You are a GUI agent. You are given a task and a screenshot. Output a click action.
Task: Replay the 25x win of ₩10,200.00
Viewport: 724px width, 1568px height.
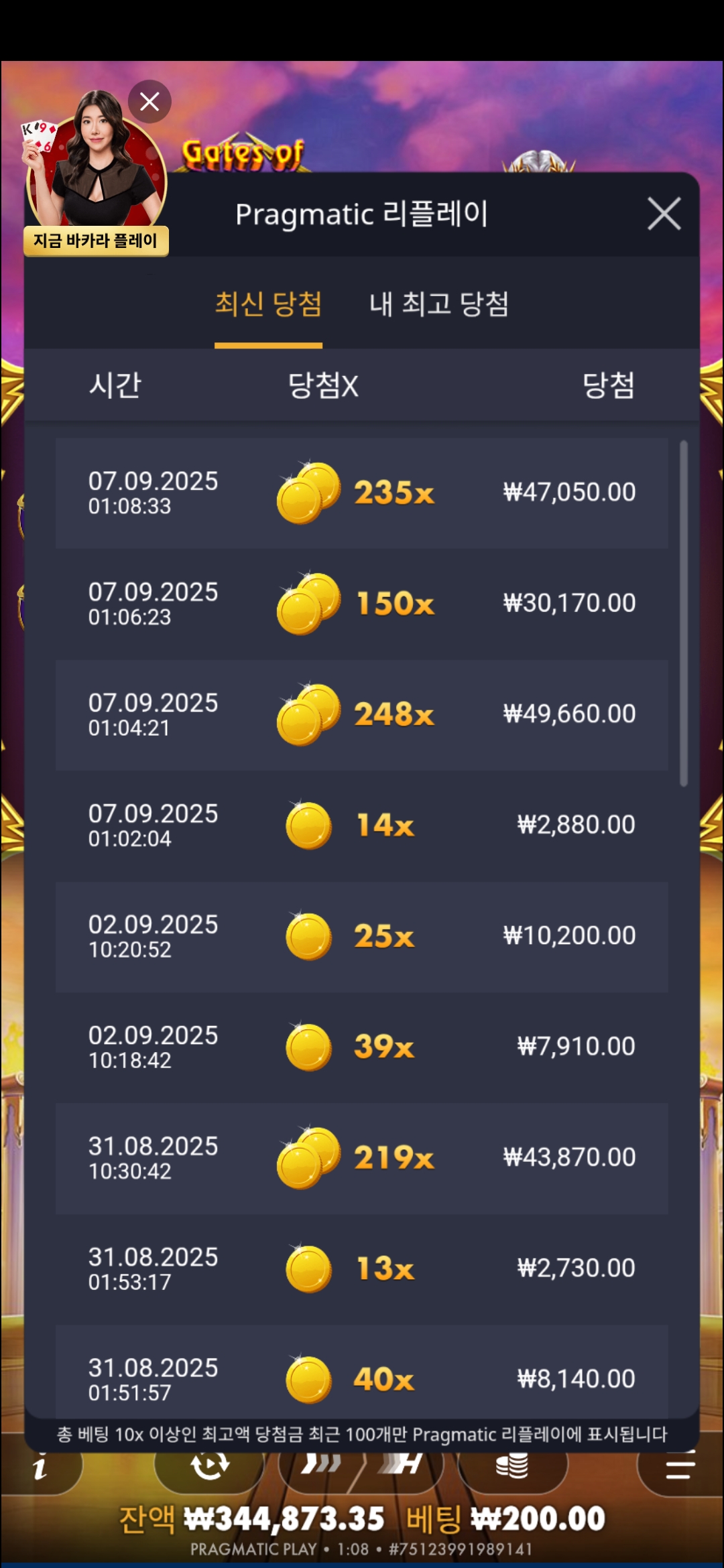361,936
